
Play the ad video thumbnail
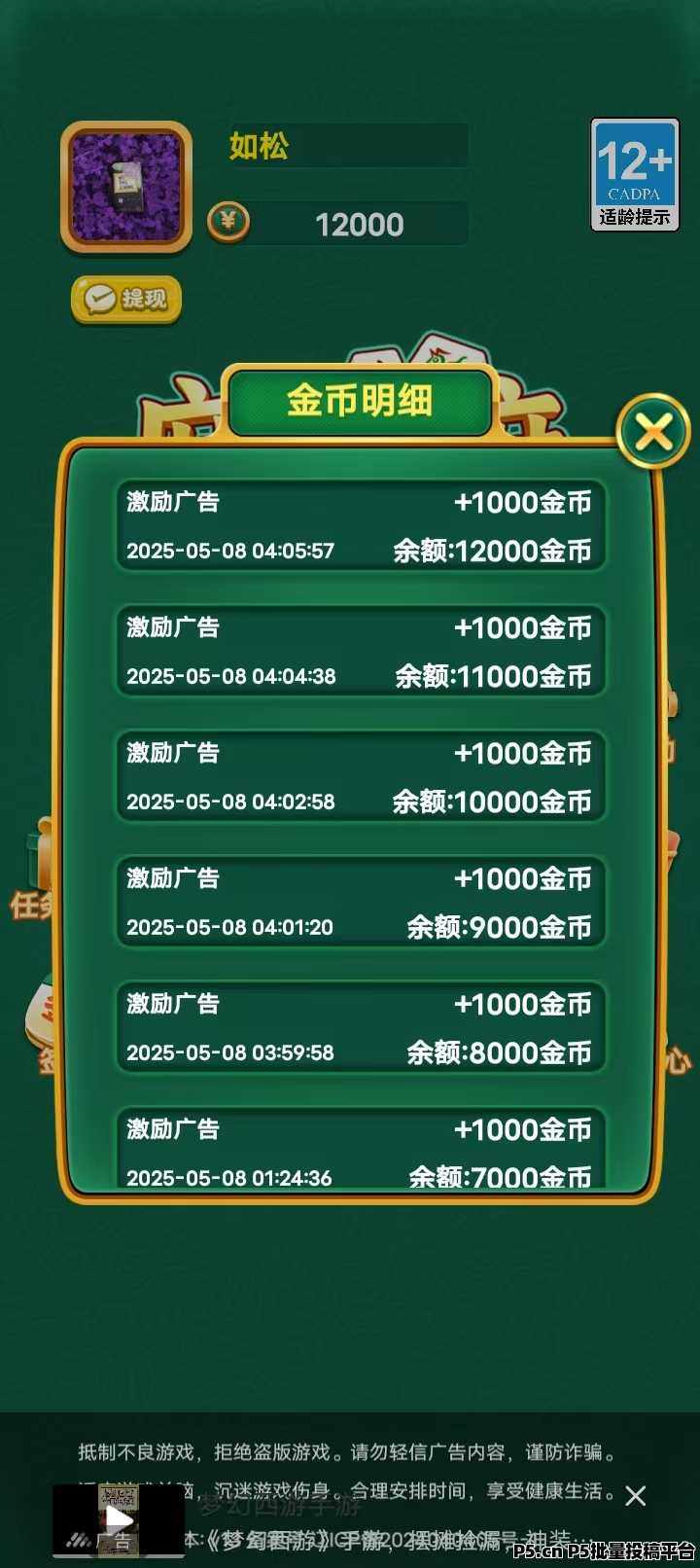click(x=119, y=1519)
